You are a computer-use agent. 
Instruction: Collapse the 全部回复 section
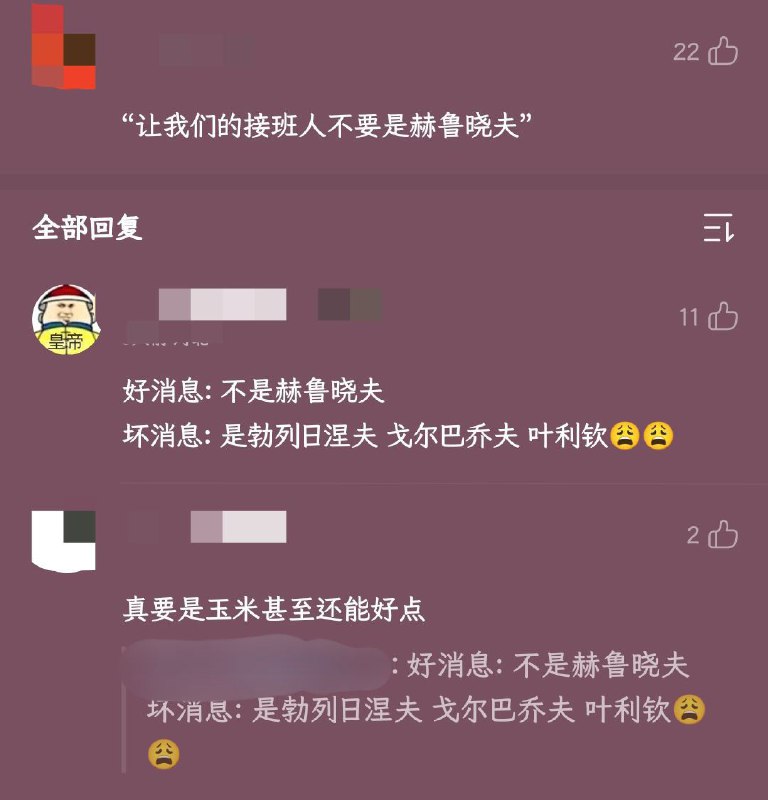(85, 228)
